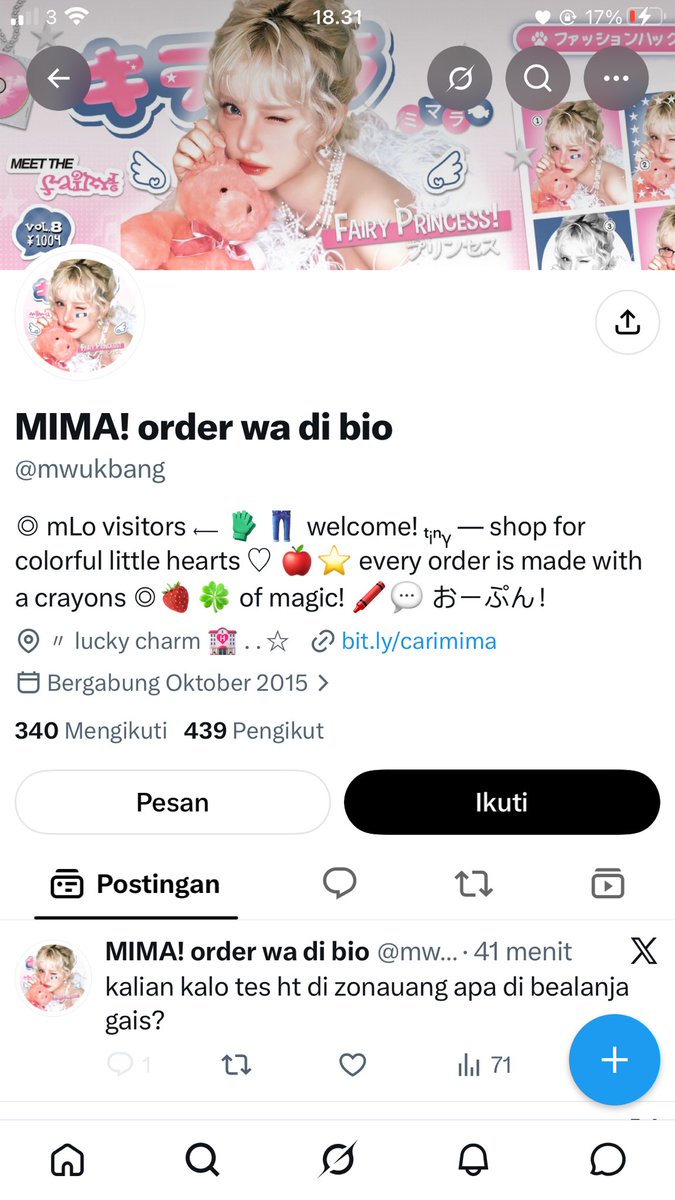675x1200 pixels.
Task: Switch to the Postingan tab
Action: coord(135,884)
